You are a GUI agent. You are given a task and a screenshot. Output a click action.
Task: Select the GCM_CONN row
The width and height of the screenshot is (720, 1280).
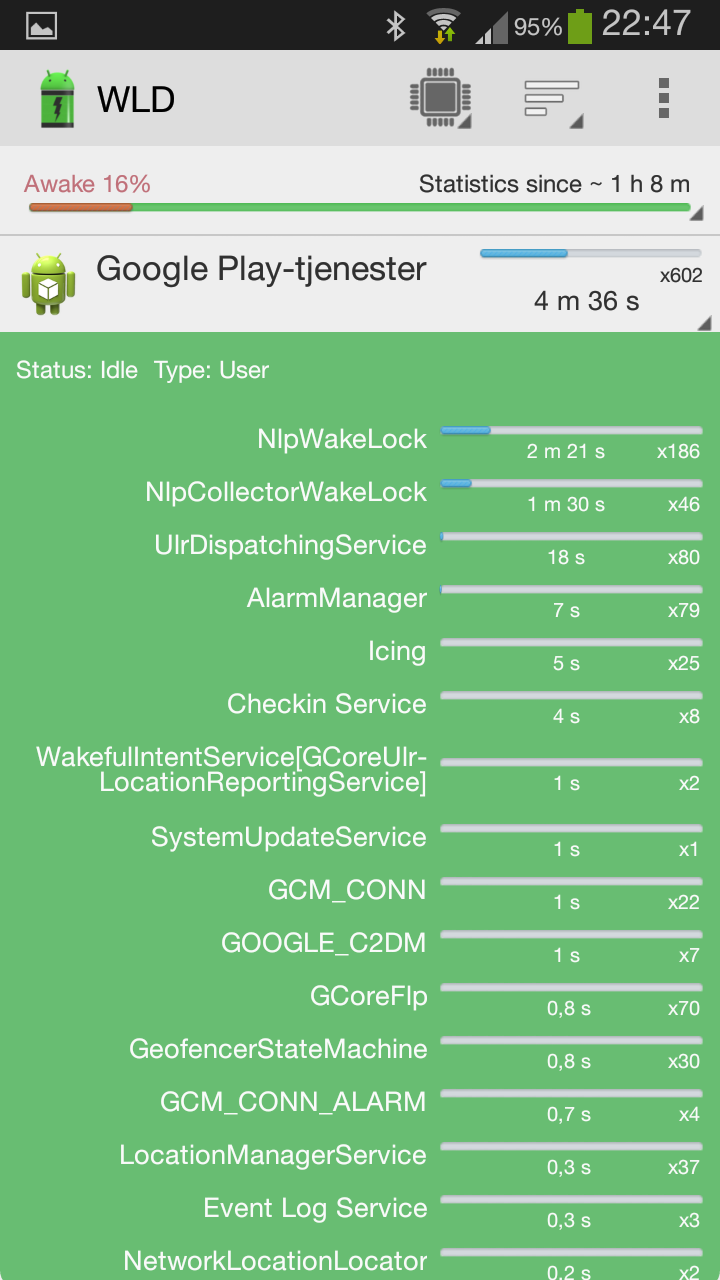click(x=360, y=891)
